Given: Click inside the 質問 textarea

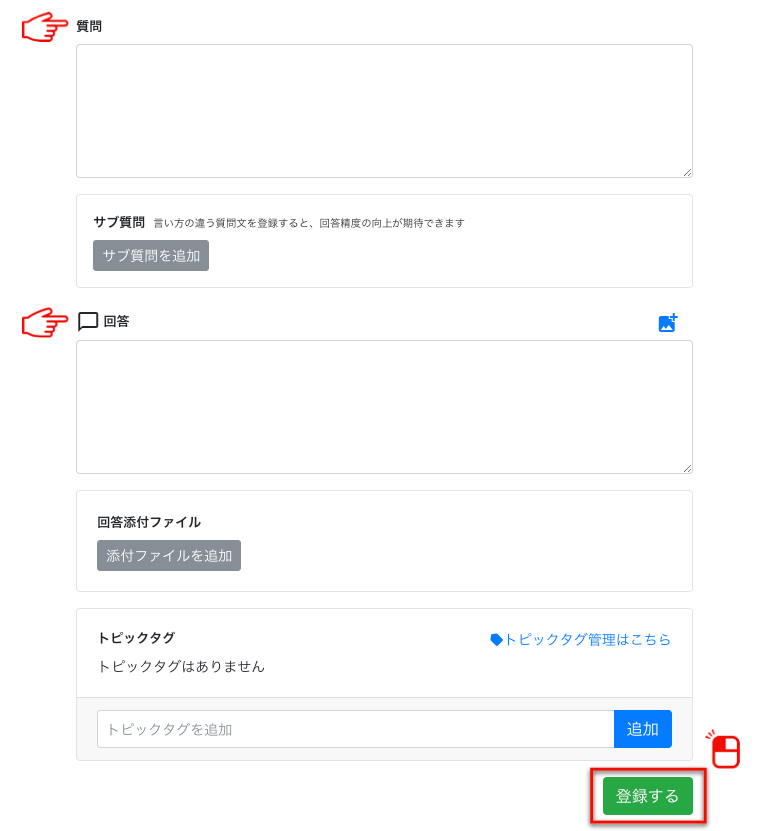Looking at the screenshot, I should pos(384,110).
